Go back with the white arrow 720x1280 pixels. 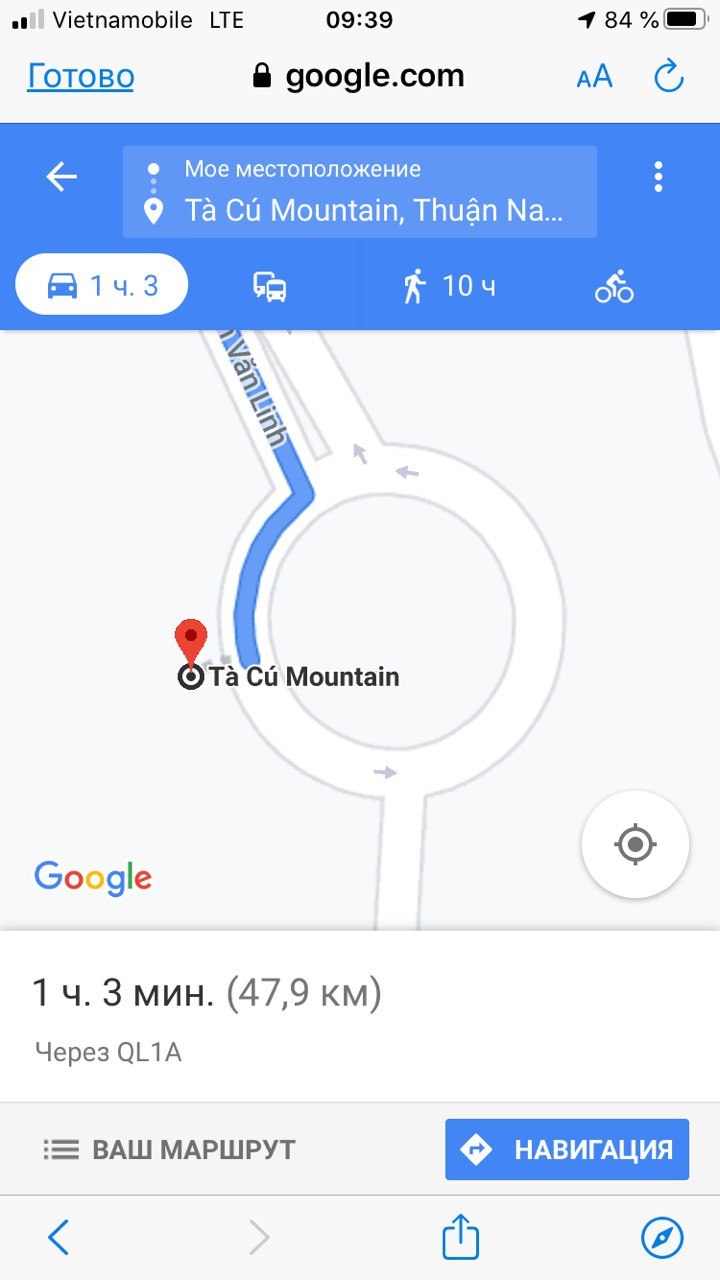pyautogui.click(x=61, y=177)
